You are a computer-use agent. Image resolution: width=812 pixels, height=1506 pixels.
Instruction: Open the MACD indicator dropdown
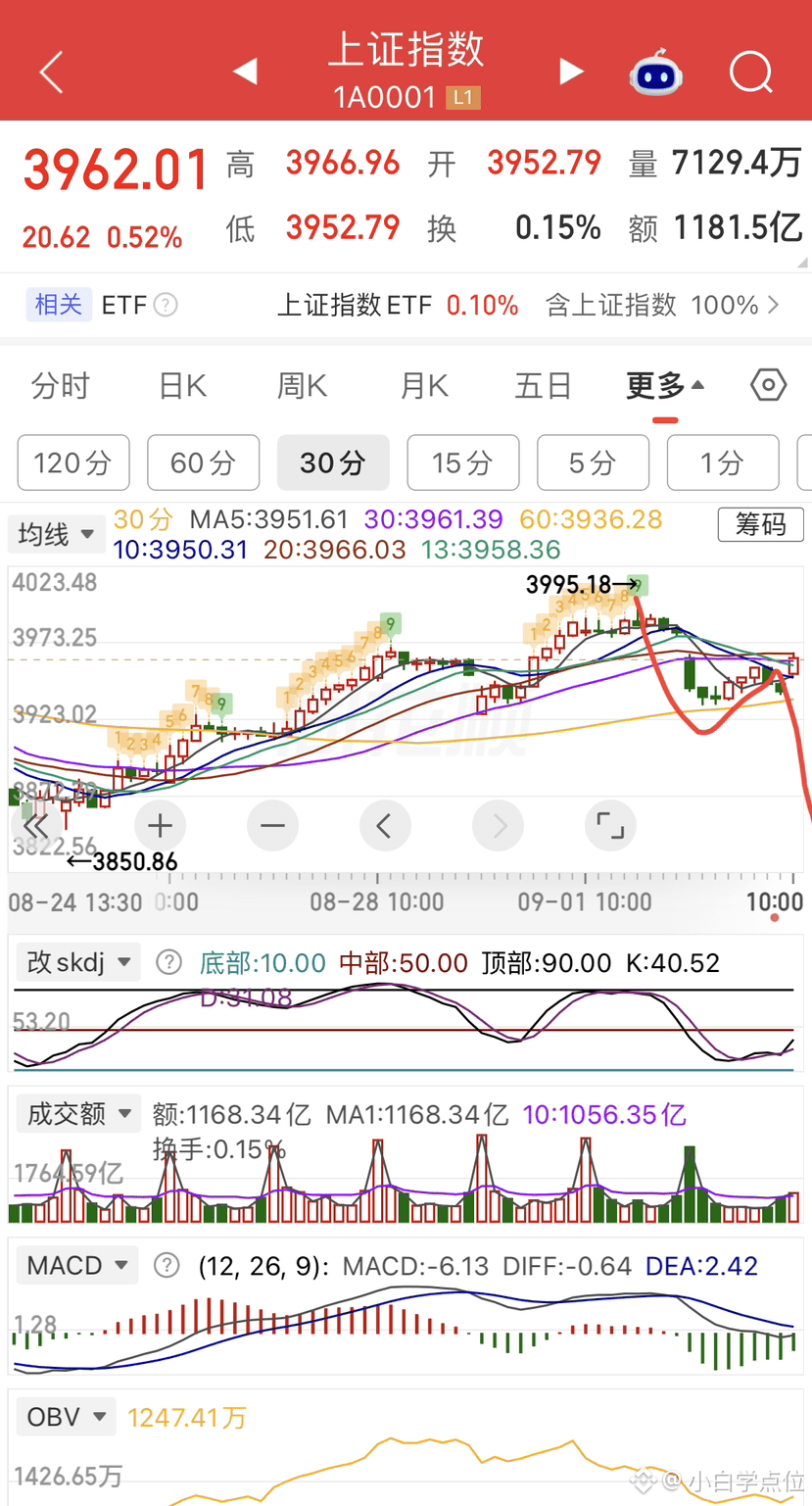(x=76, y=1266)
